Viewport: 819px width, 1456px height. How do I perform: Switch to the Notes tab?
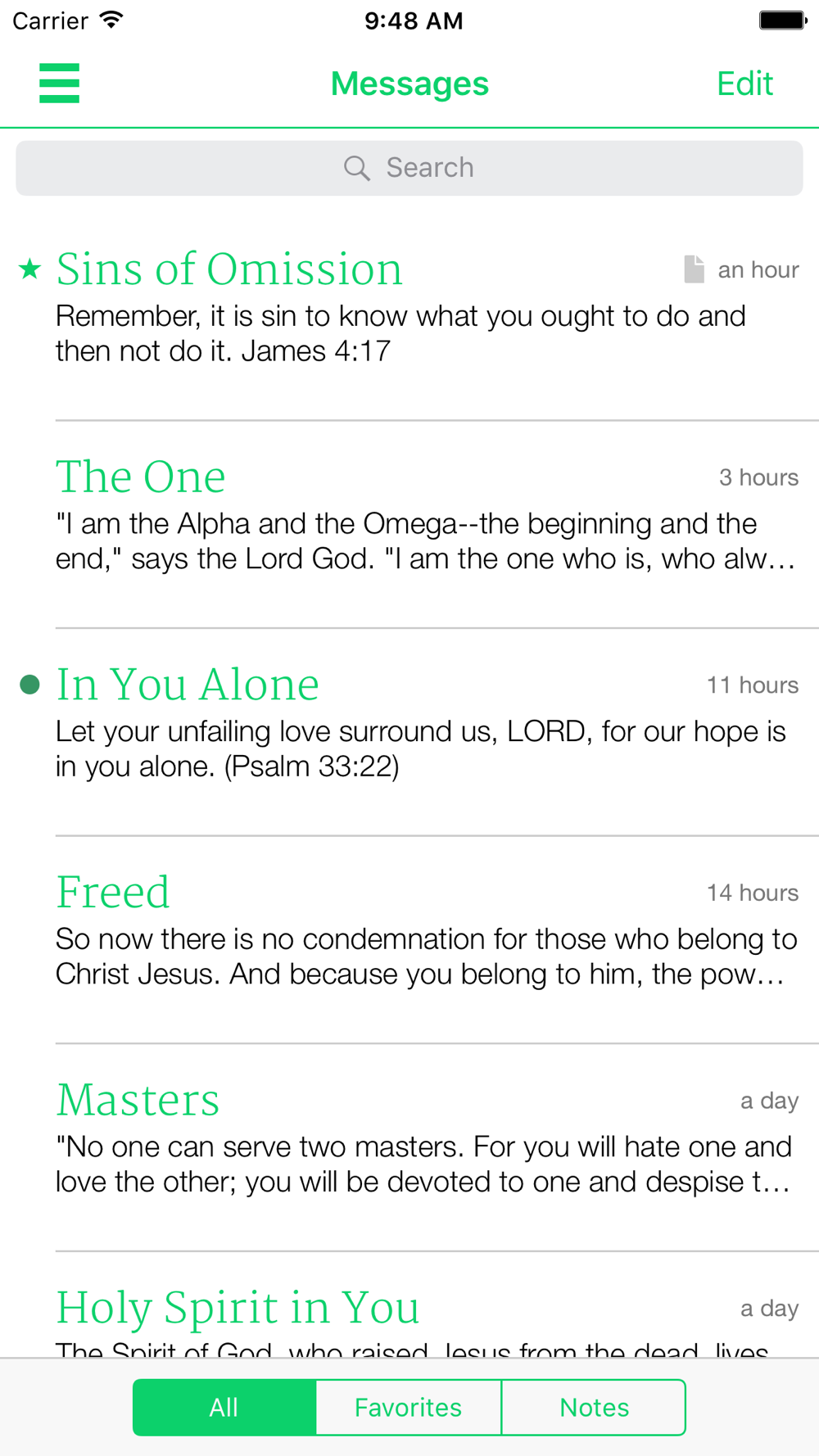click(594, 1407)
